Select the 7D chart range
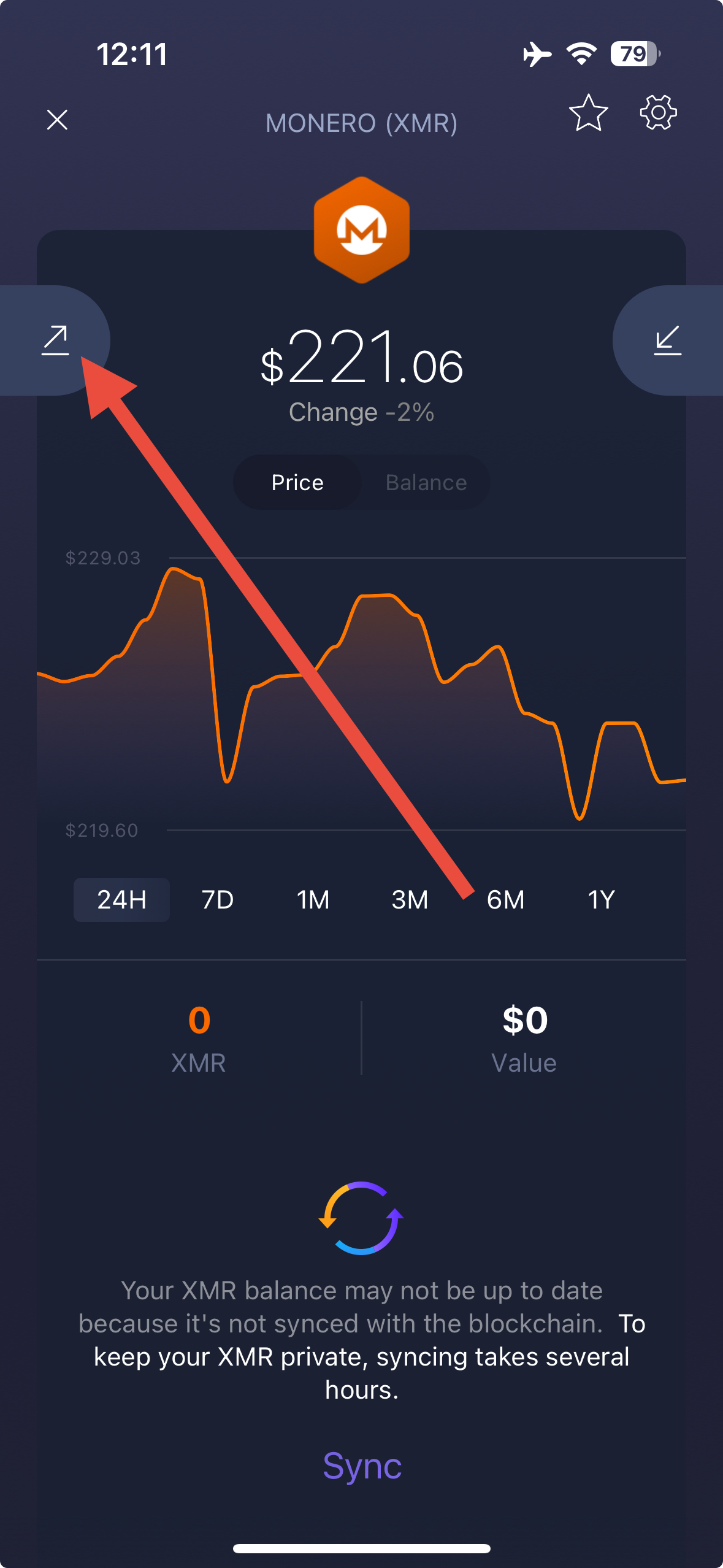Image resolution: width=723 pixels, height=1568 pixels. pos(218,900)
